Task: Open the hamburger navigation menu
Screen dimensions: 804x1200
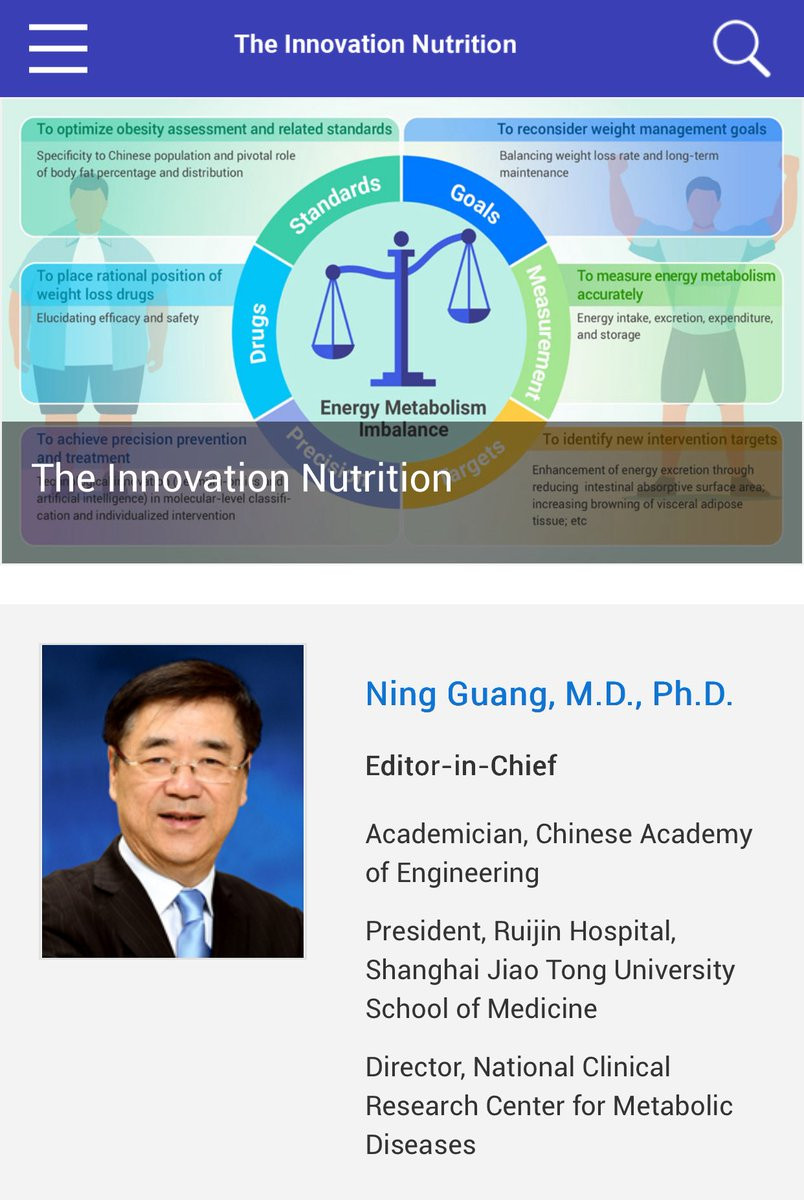Action: click(x=58, y=47)
